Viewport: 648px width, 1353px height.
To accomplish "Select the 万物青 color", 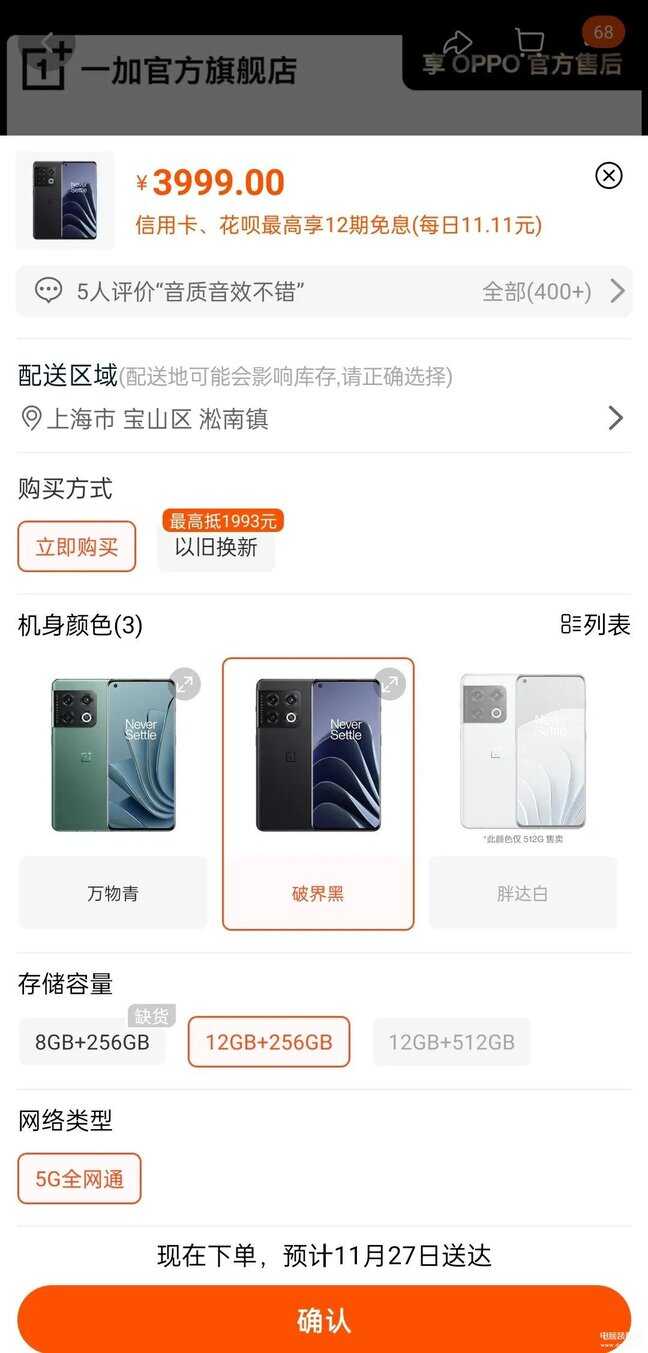I will (x=113, y=893).
